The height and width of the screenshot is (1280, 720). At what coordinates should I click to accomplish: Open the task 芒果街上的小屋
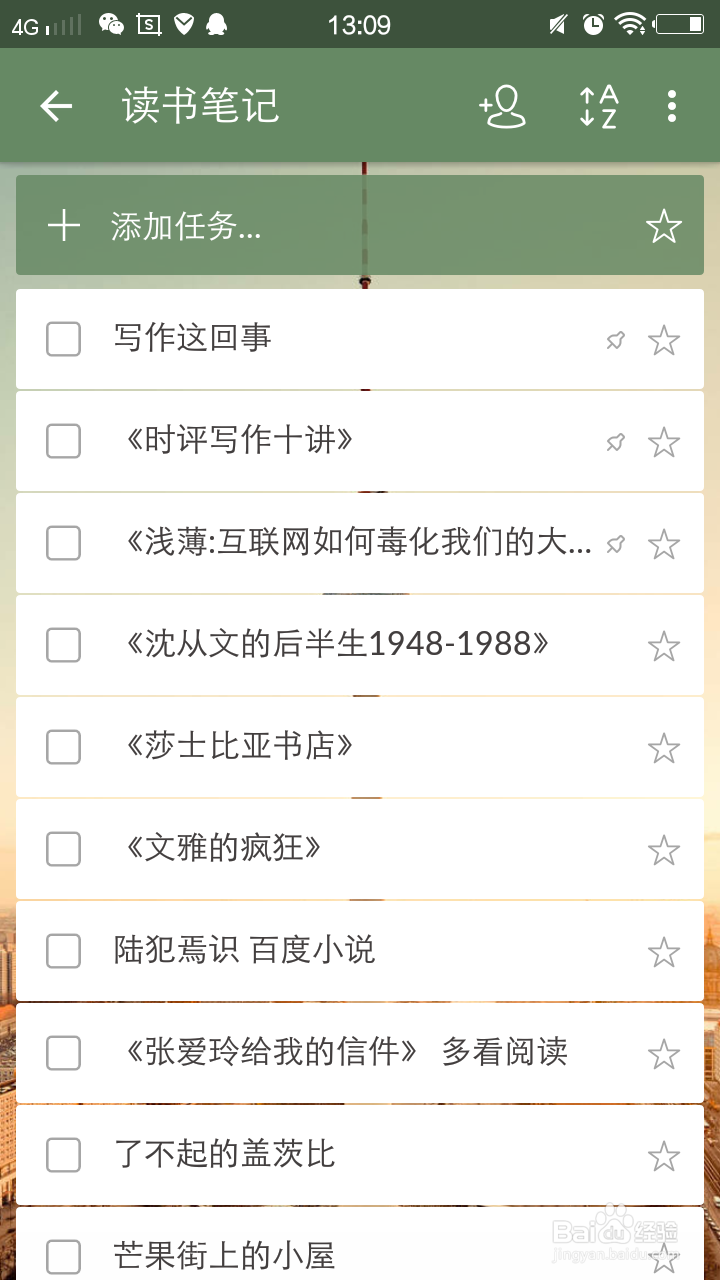225,1256
